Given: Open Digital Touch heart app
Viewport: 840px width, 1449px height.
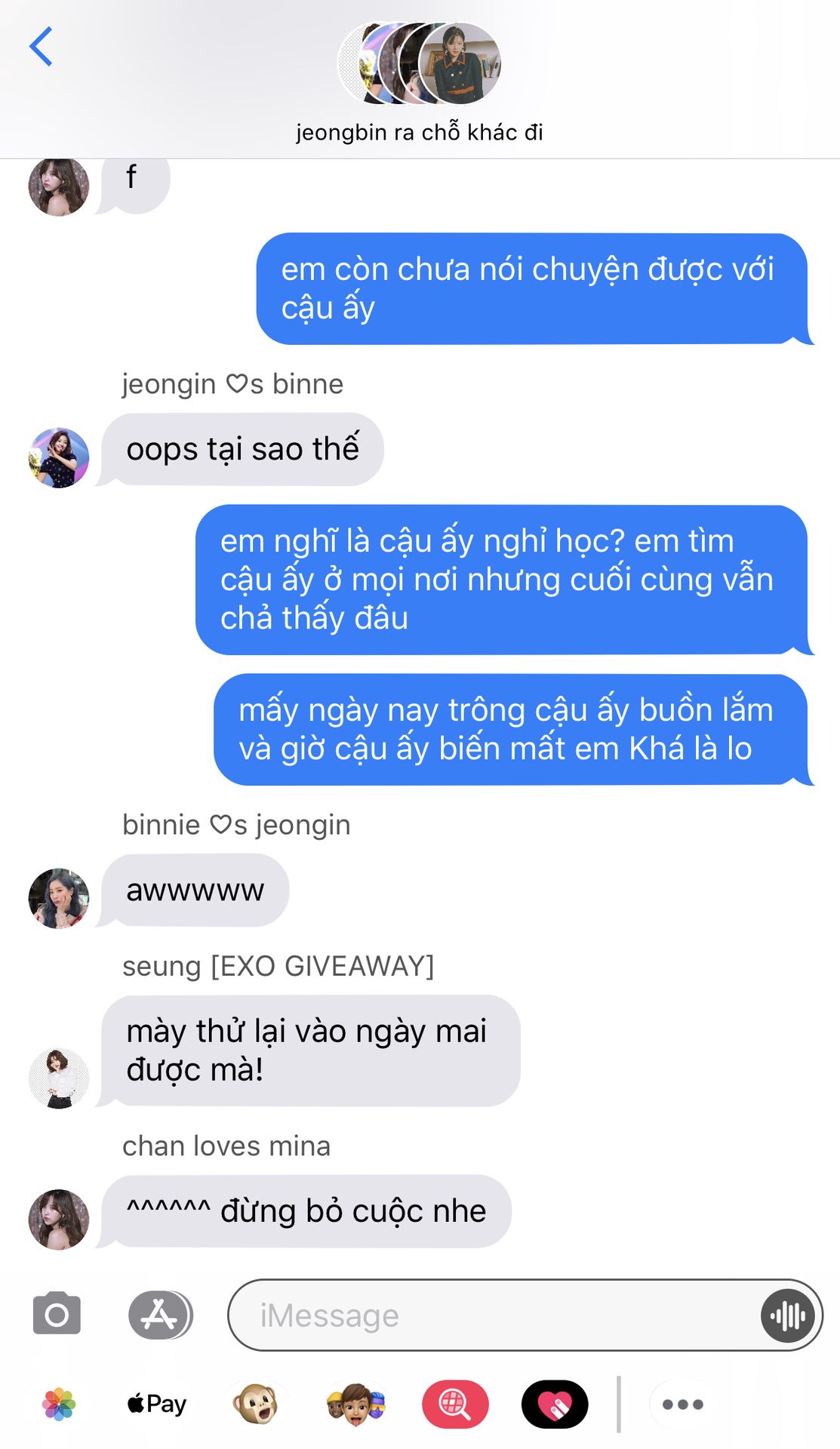Looking at the screenshot, I should 555,1404.
